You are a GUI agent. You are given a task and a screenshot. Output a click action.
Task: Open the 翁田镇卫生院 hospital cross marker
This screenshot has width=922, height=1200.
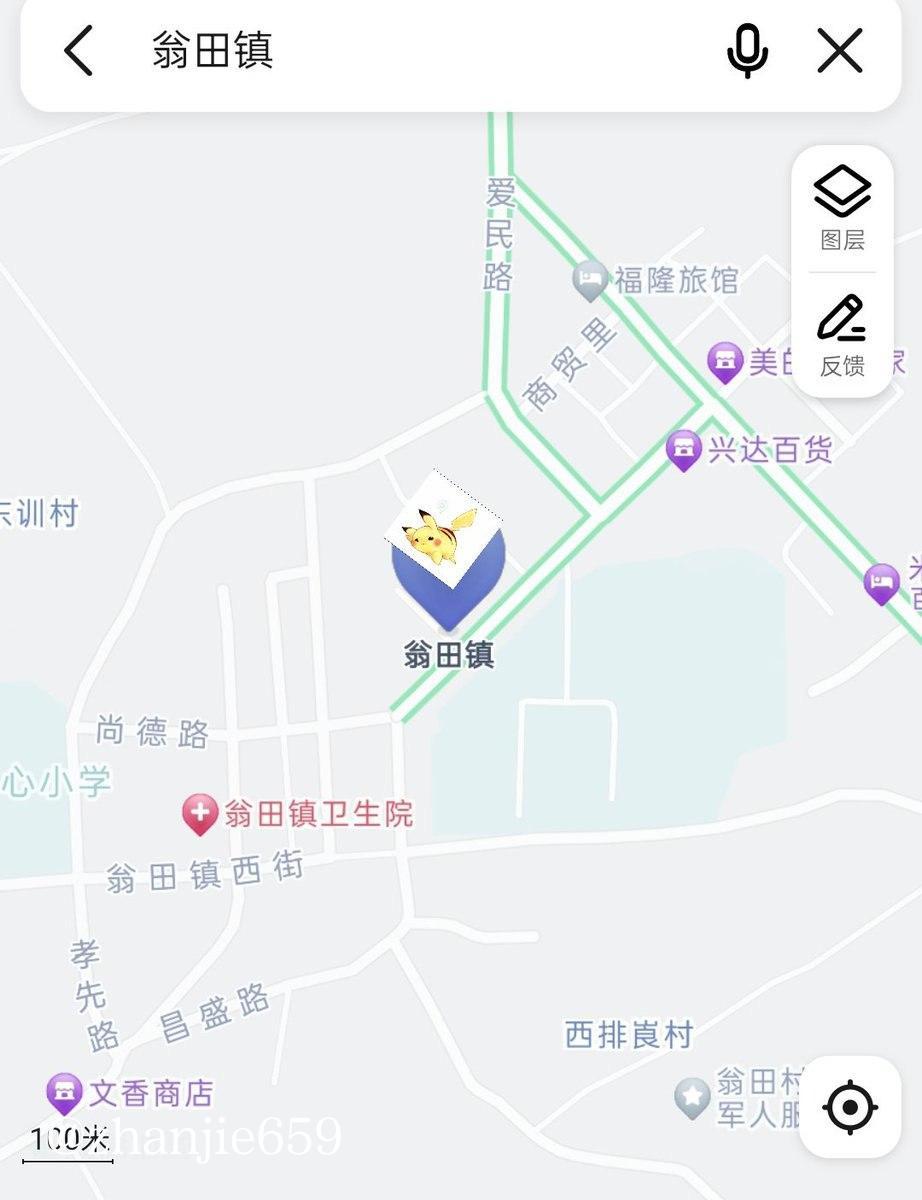point(199,813)
